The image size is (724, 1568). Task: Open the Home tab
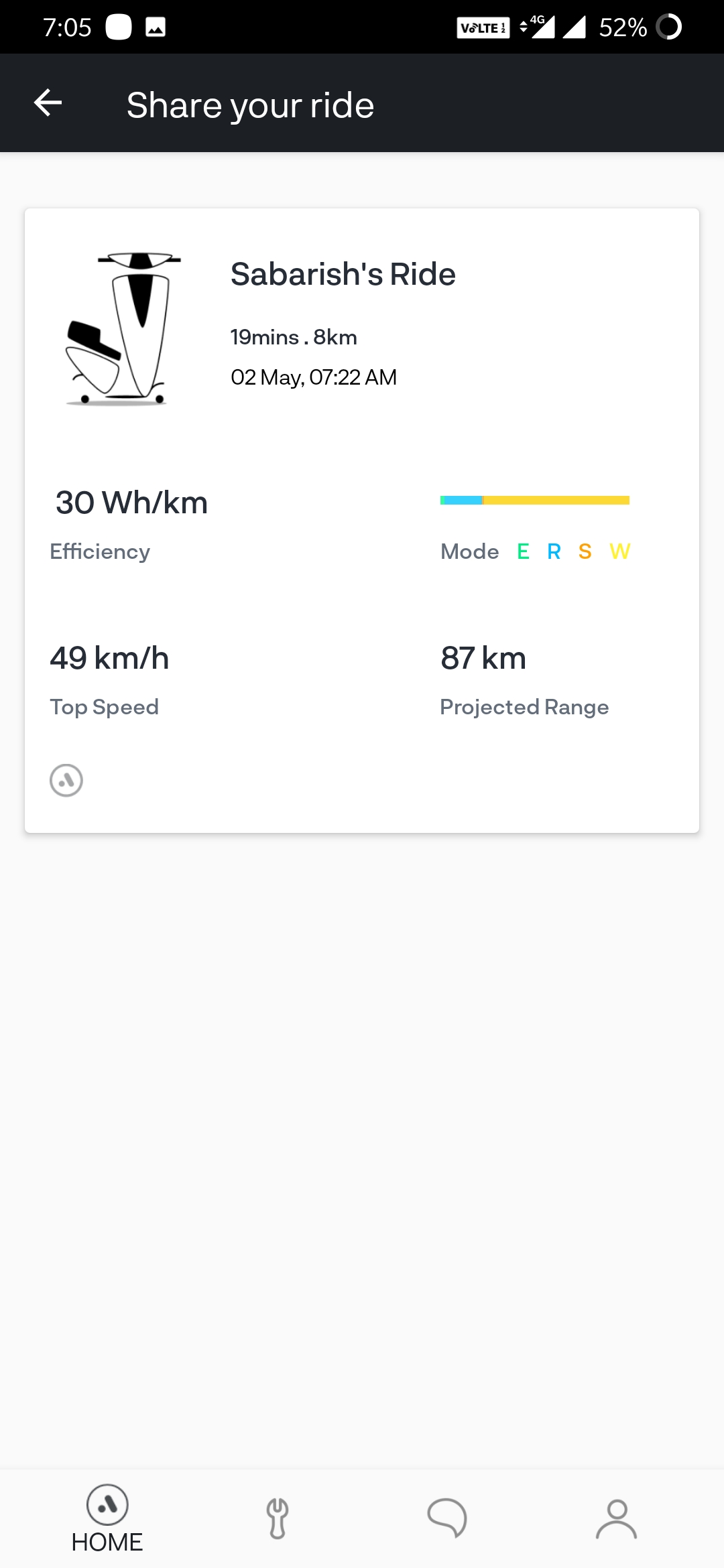click(x=107, y=1519)
